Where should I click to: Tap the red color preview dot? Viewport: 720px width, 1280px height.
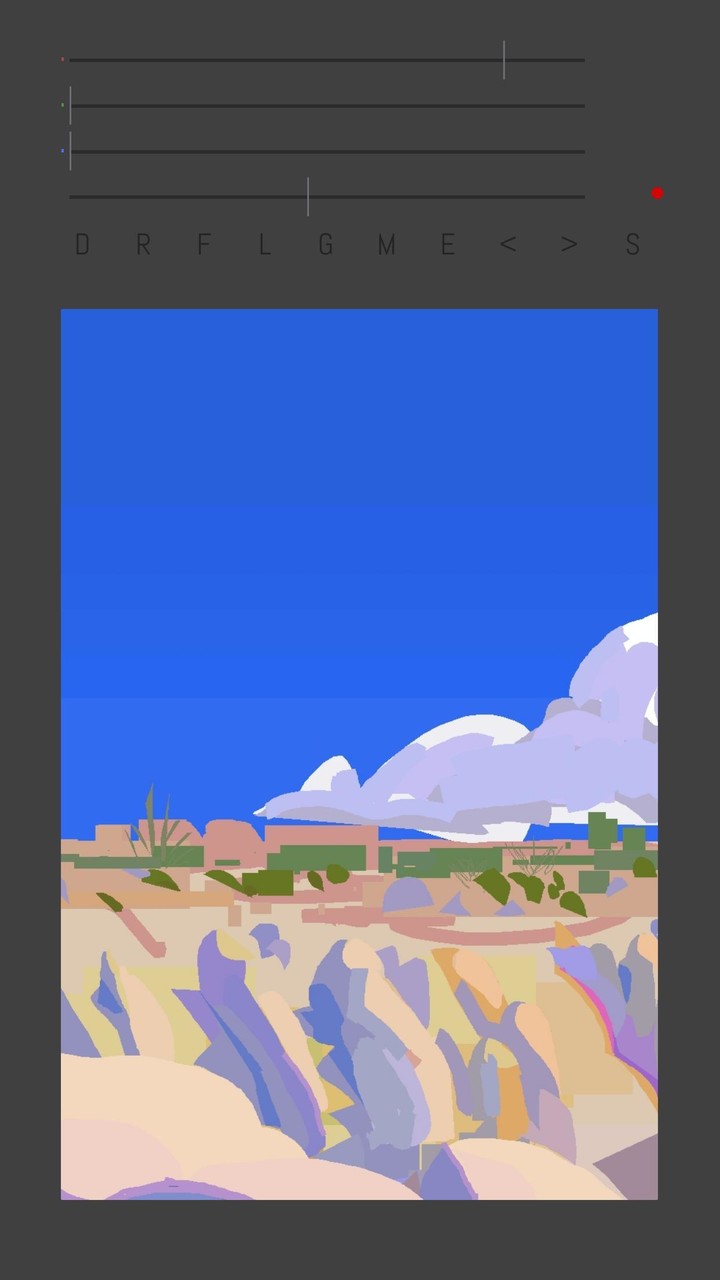(657, 193)
